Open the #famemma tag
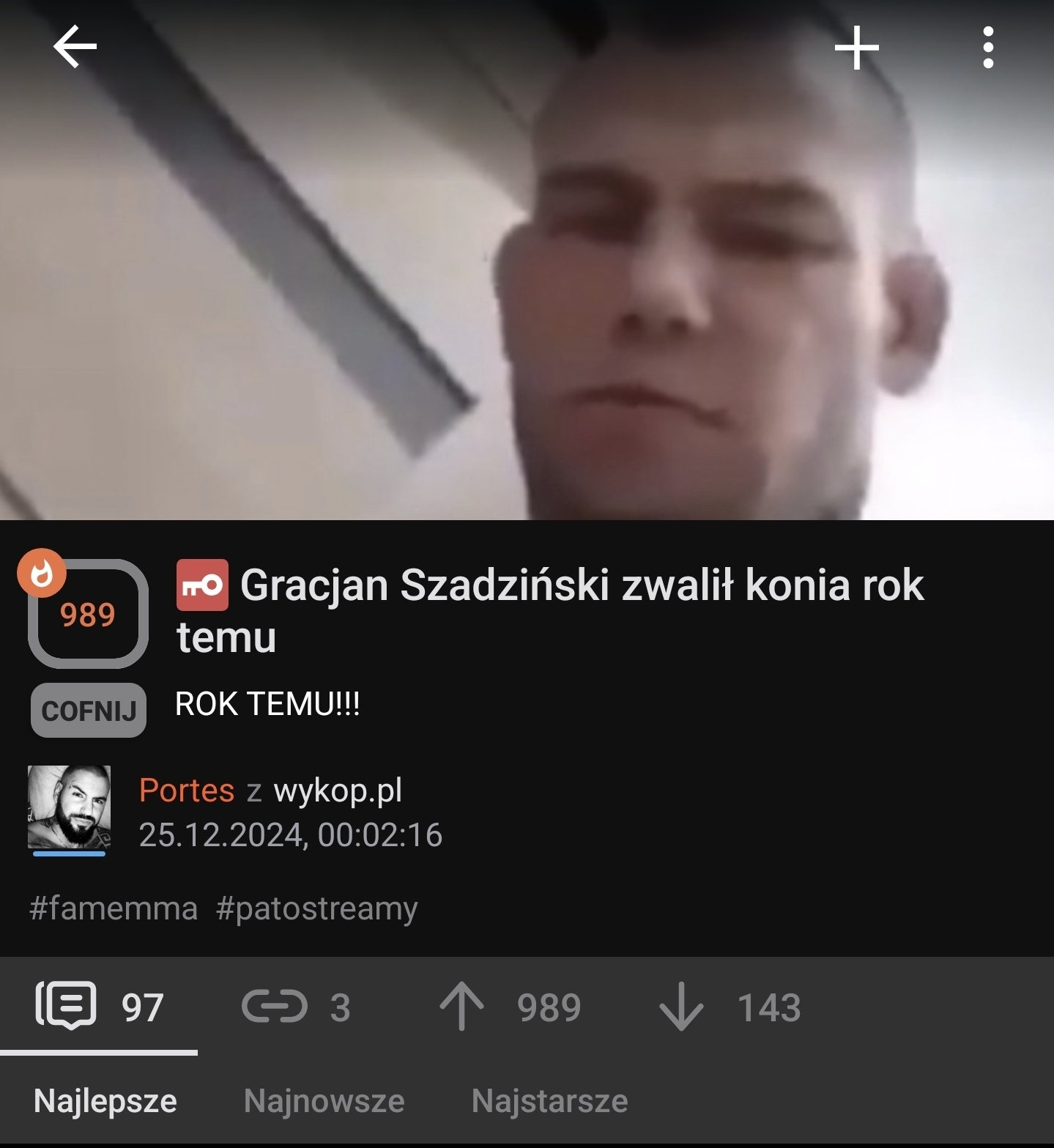1054x1148 pixels. tap(114, 908)
